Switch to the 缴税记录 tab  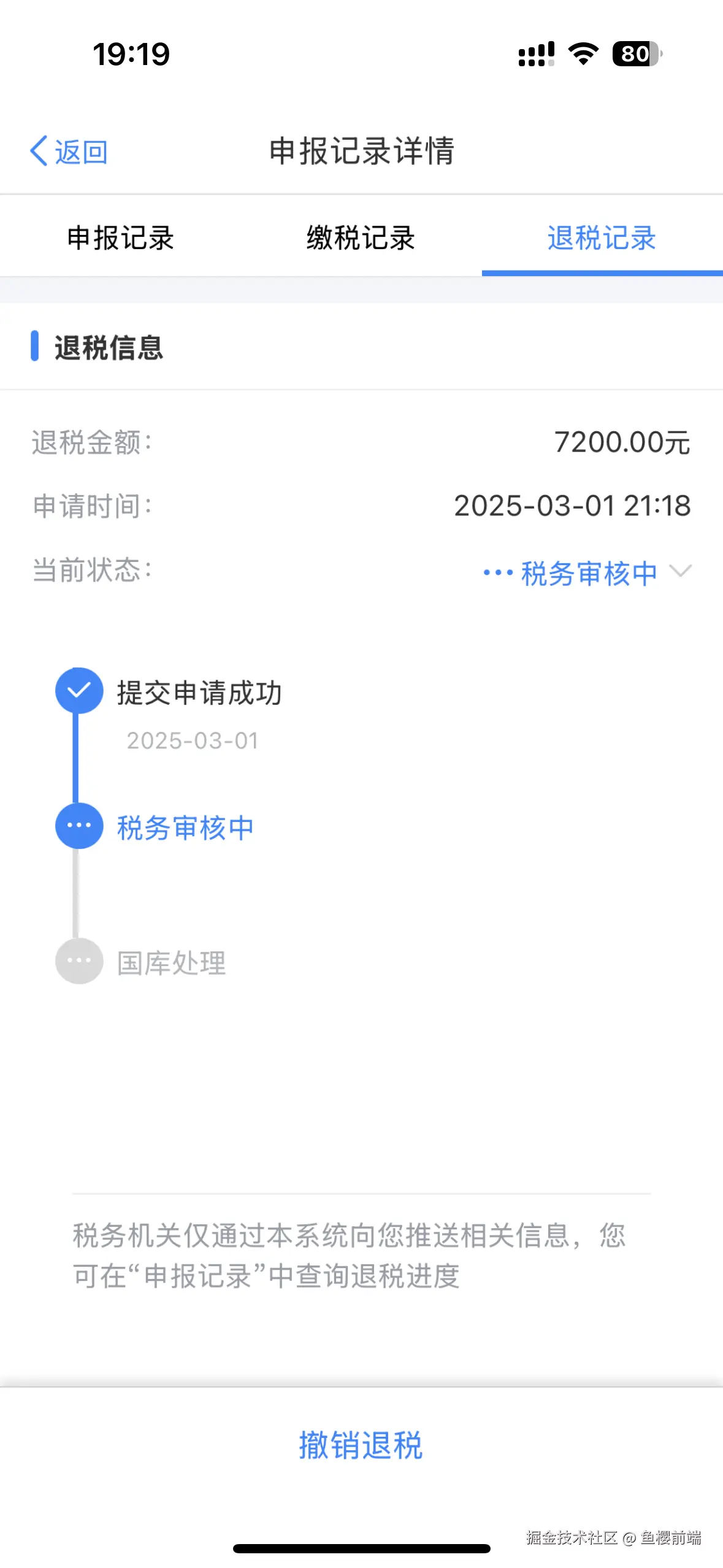(x=361, y=239)
